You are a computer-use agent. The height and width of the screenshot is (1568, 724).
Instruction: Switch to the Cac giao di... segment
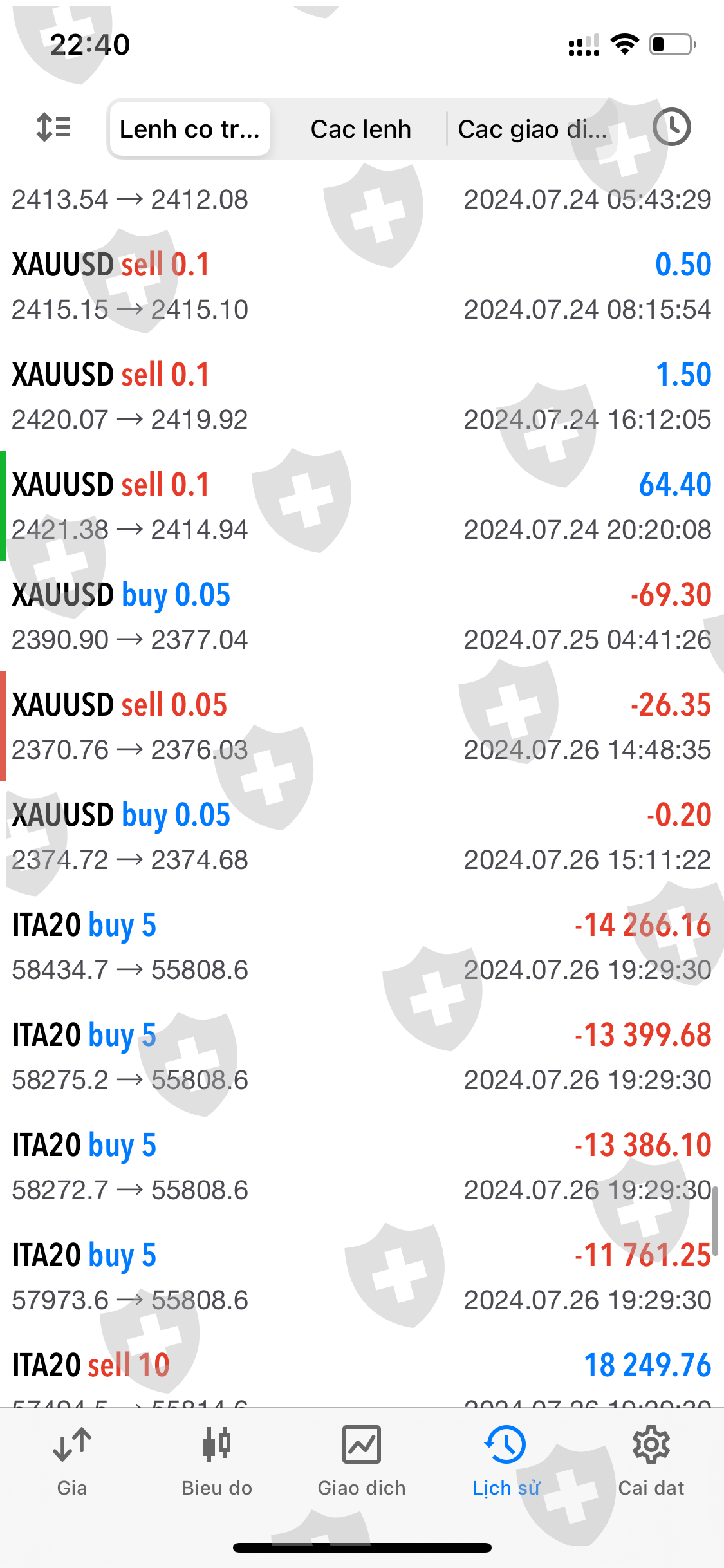coord(532,129)
